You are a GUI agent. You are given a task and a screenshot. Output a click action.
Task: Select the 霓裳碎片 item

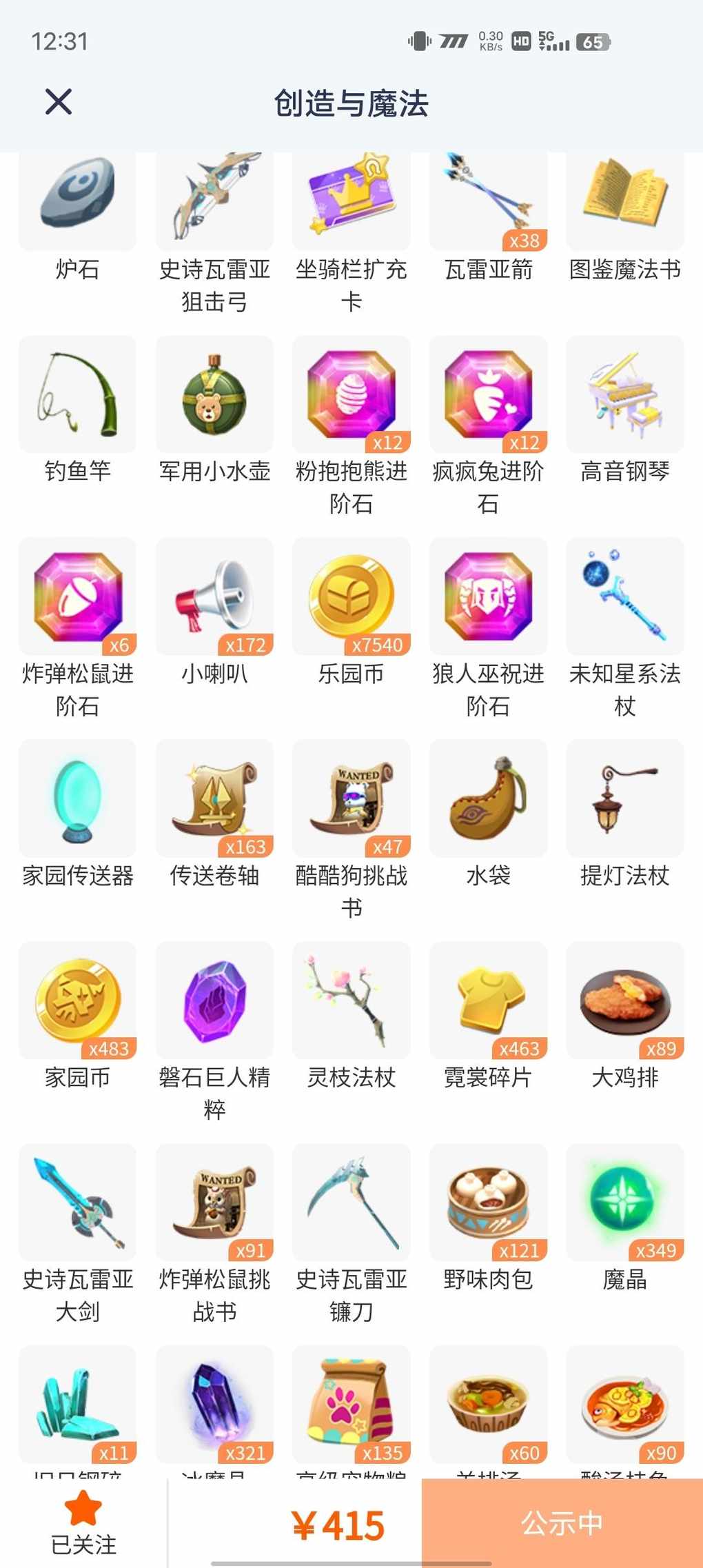pos(488,1001)
